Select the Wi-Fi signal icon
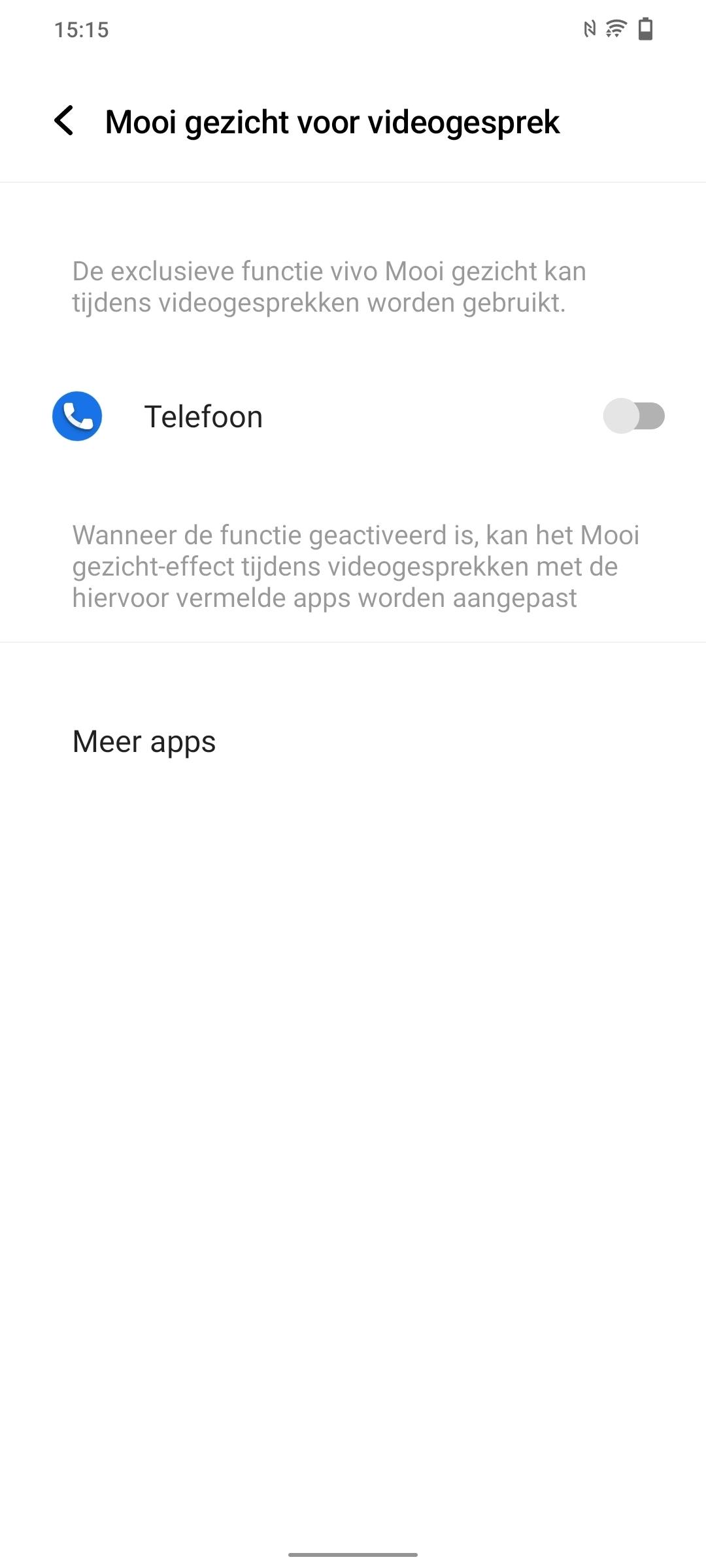Screen dimensions: 706x1568 614,28
